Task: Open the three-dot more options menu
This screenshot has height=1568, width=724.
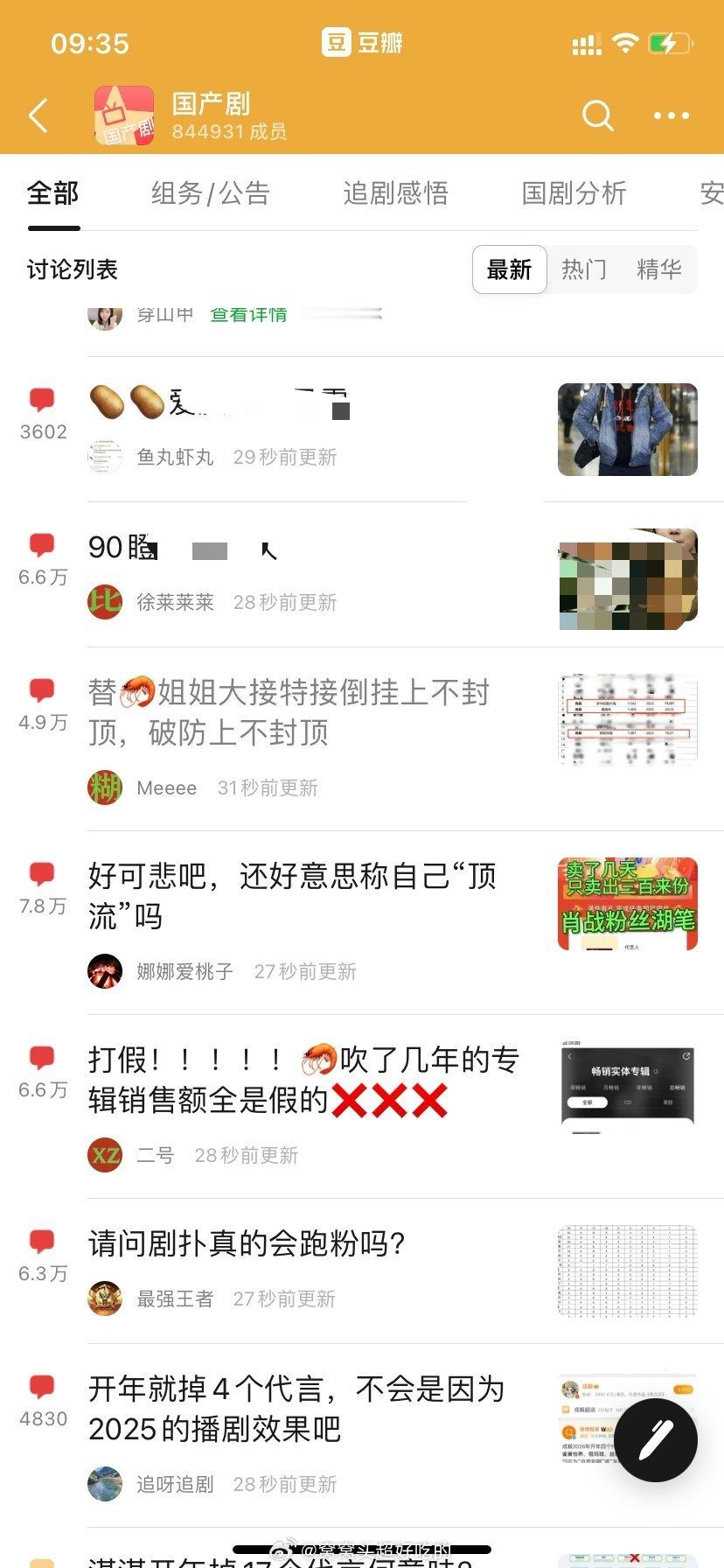Action: pyautogui.click(x=671, y=115)
